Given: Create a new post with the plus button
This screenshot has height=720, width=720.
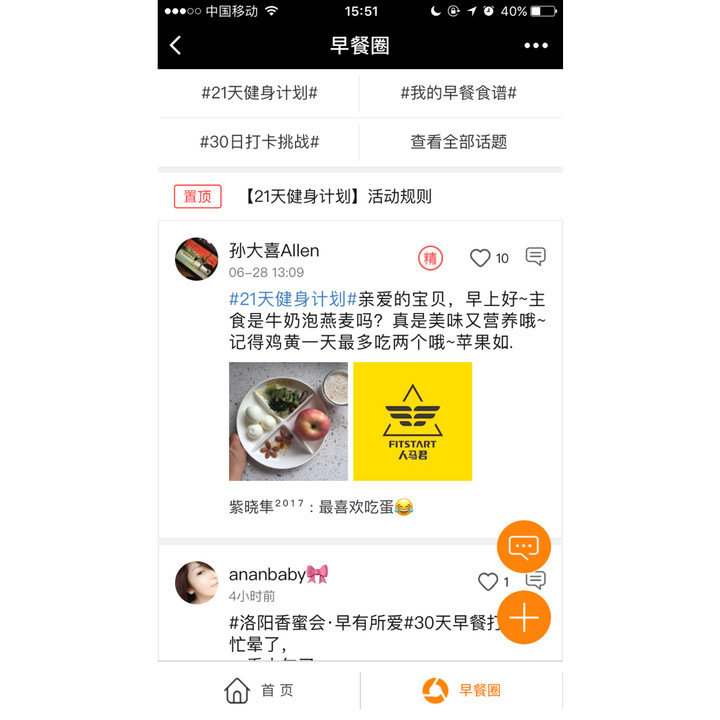Looking at the screenshot, I should click(524, 618).
